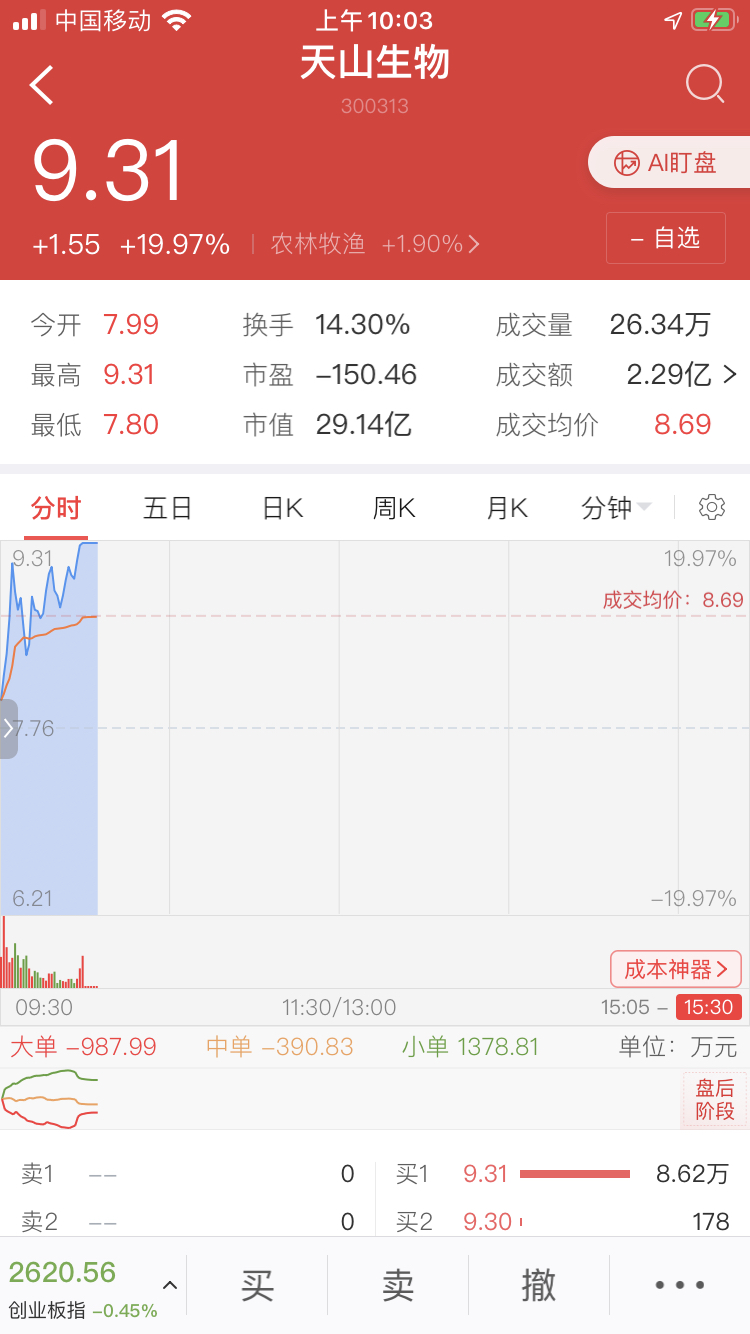The image size is (750, 1334).
Task: Go back using the top-left arrow
Action: 42,85
